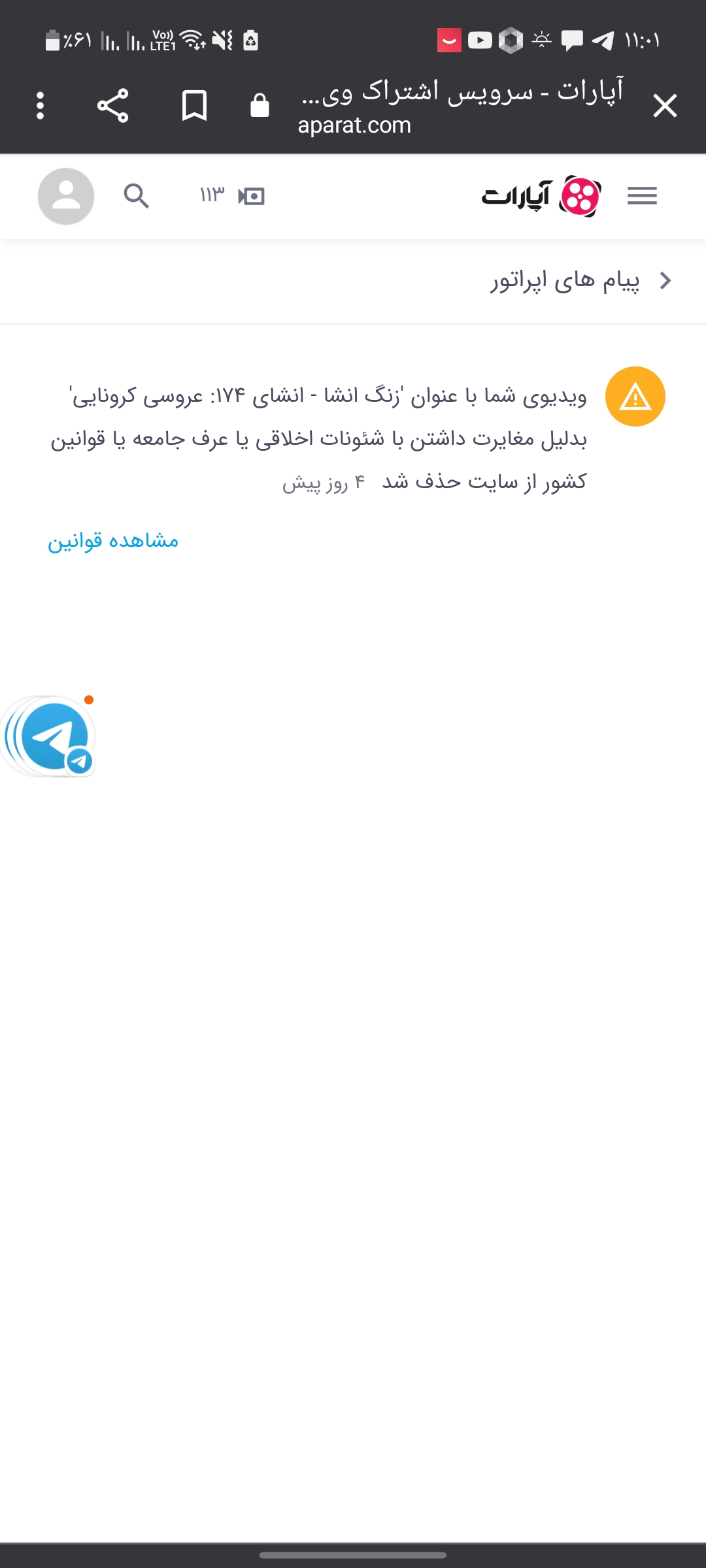Open the browser overflow menu
706x1568 pixels.
(41, 105)
